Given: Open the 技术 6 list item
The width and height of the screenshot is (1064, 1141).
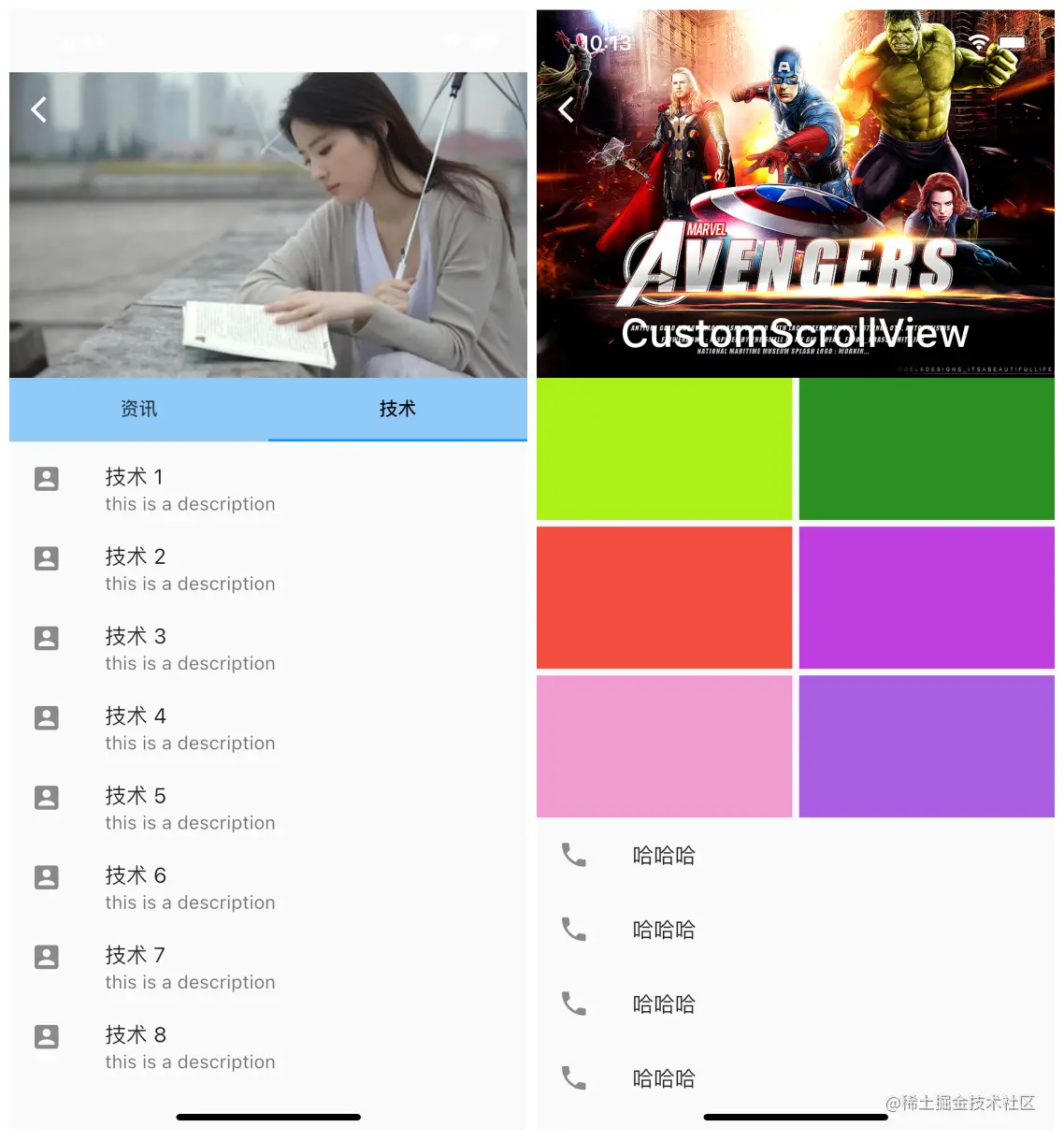Looking at the screenshot, I should (267, 888).
